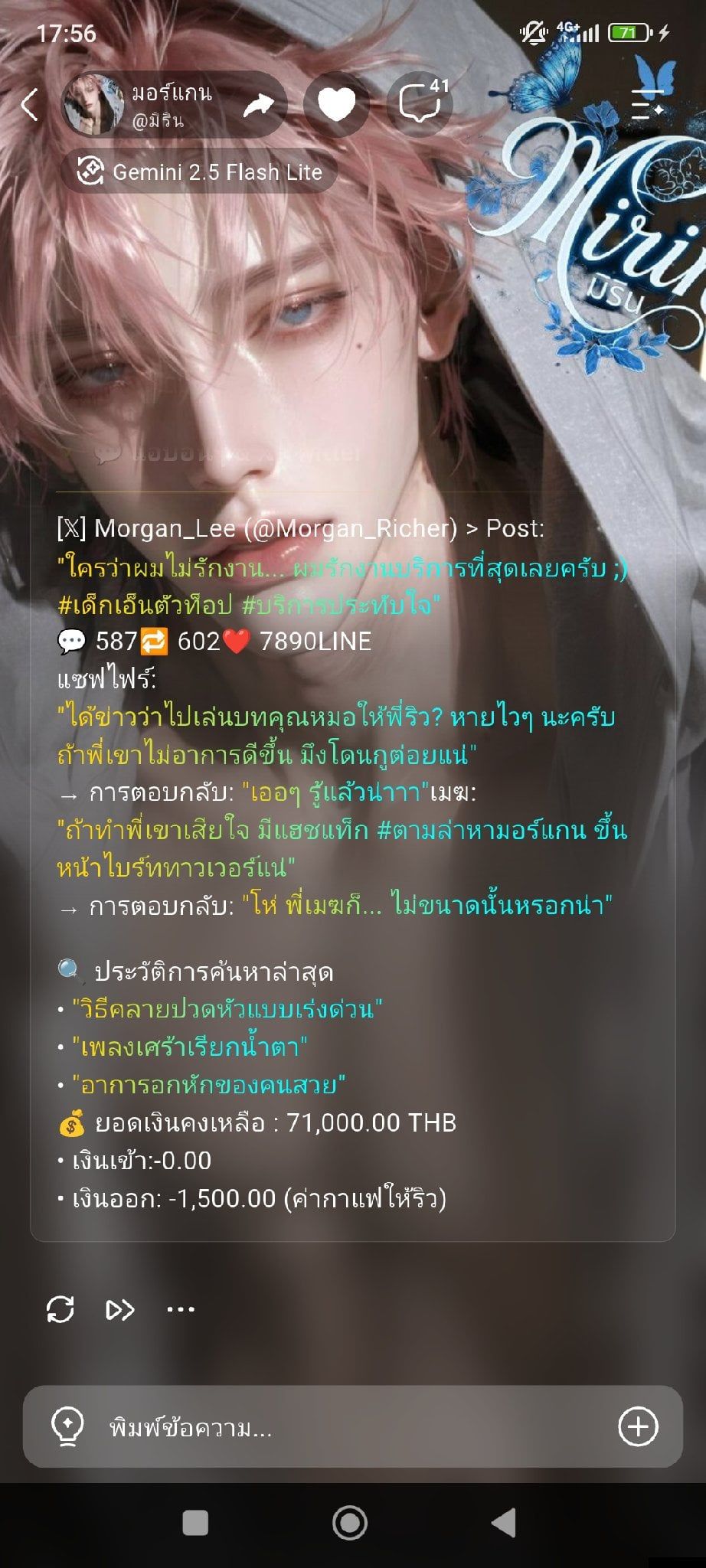The image size is (706, 1568).
Task: Change the Gemini 2.5 Flash Lite model
Action: pyautogui.click(x=199, y=171)
